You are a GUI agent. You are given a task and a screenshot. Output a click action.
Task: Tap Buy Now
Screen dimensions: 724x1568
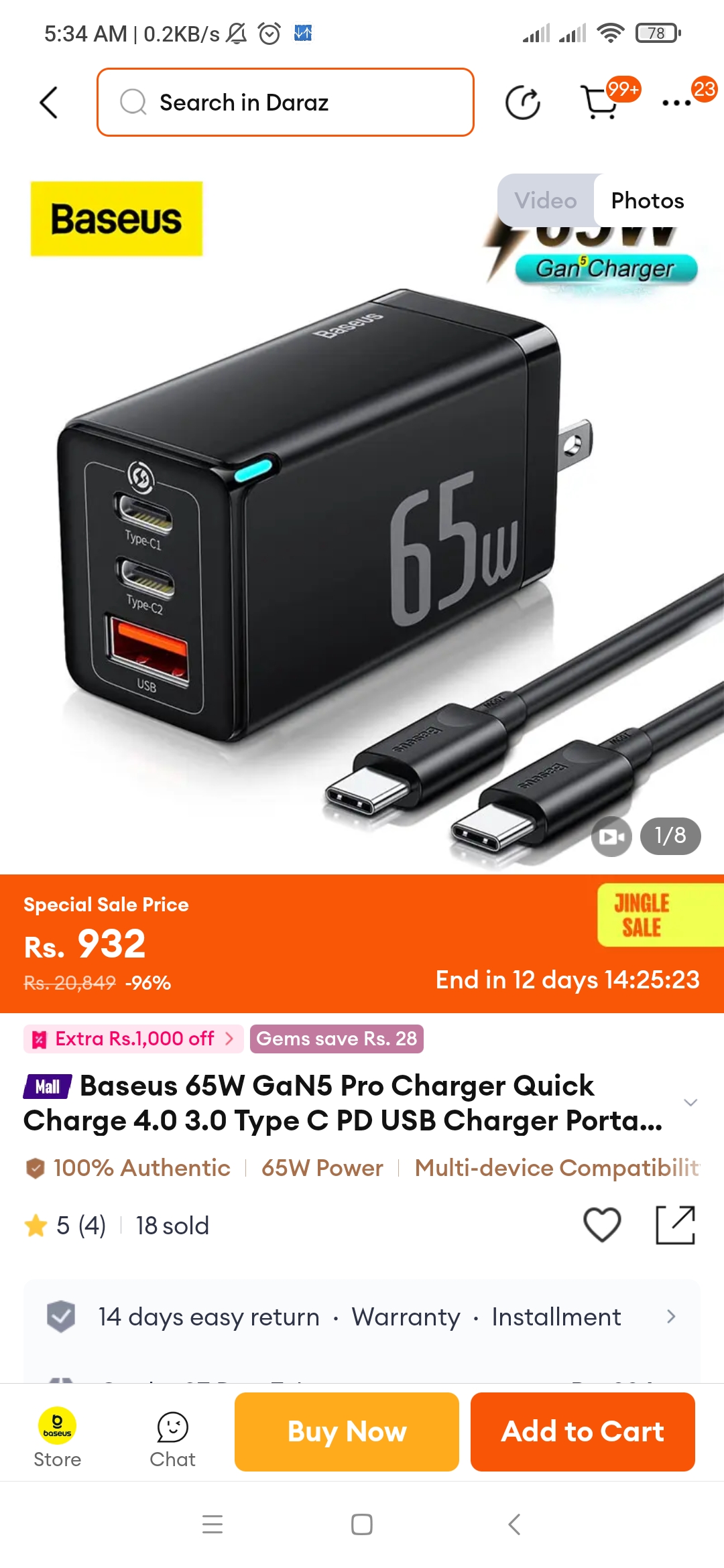347,1432
